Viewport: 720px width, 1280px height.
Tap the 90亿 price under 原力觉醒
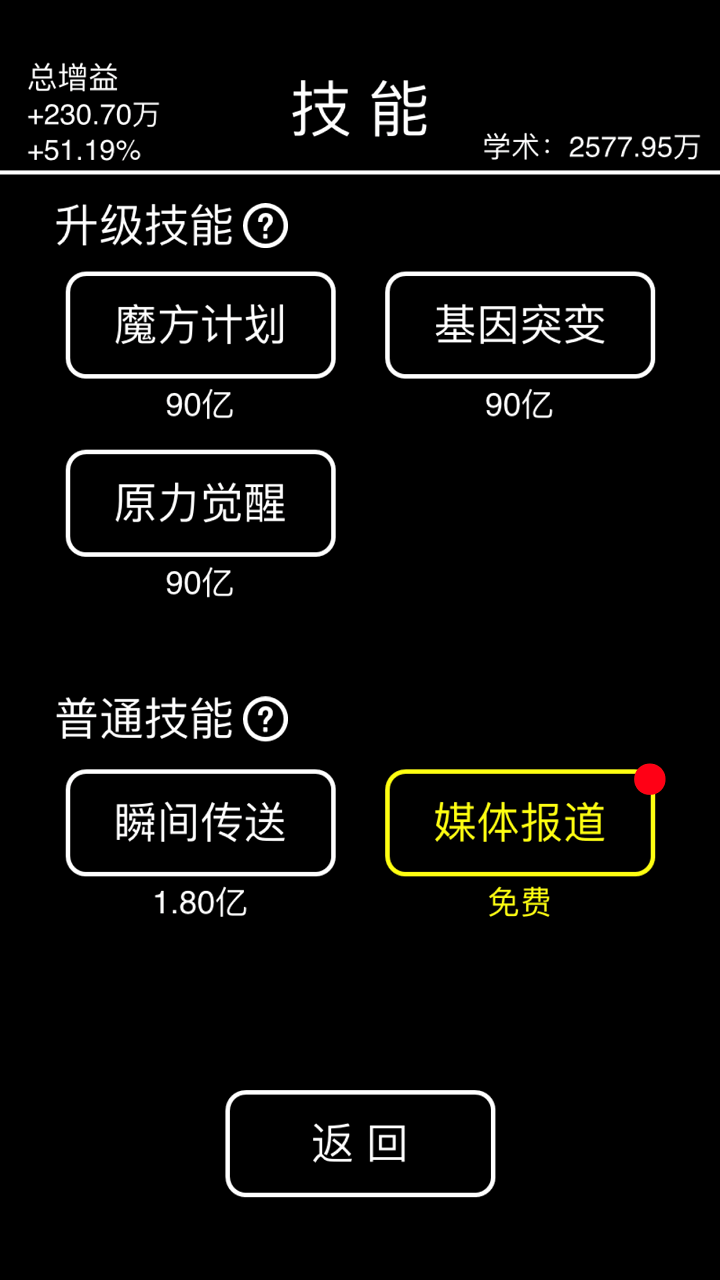pyautogui.click(x=200, y=584)
